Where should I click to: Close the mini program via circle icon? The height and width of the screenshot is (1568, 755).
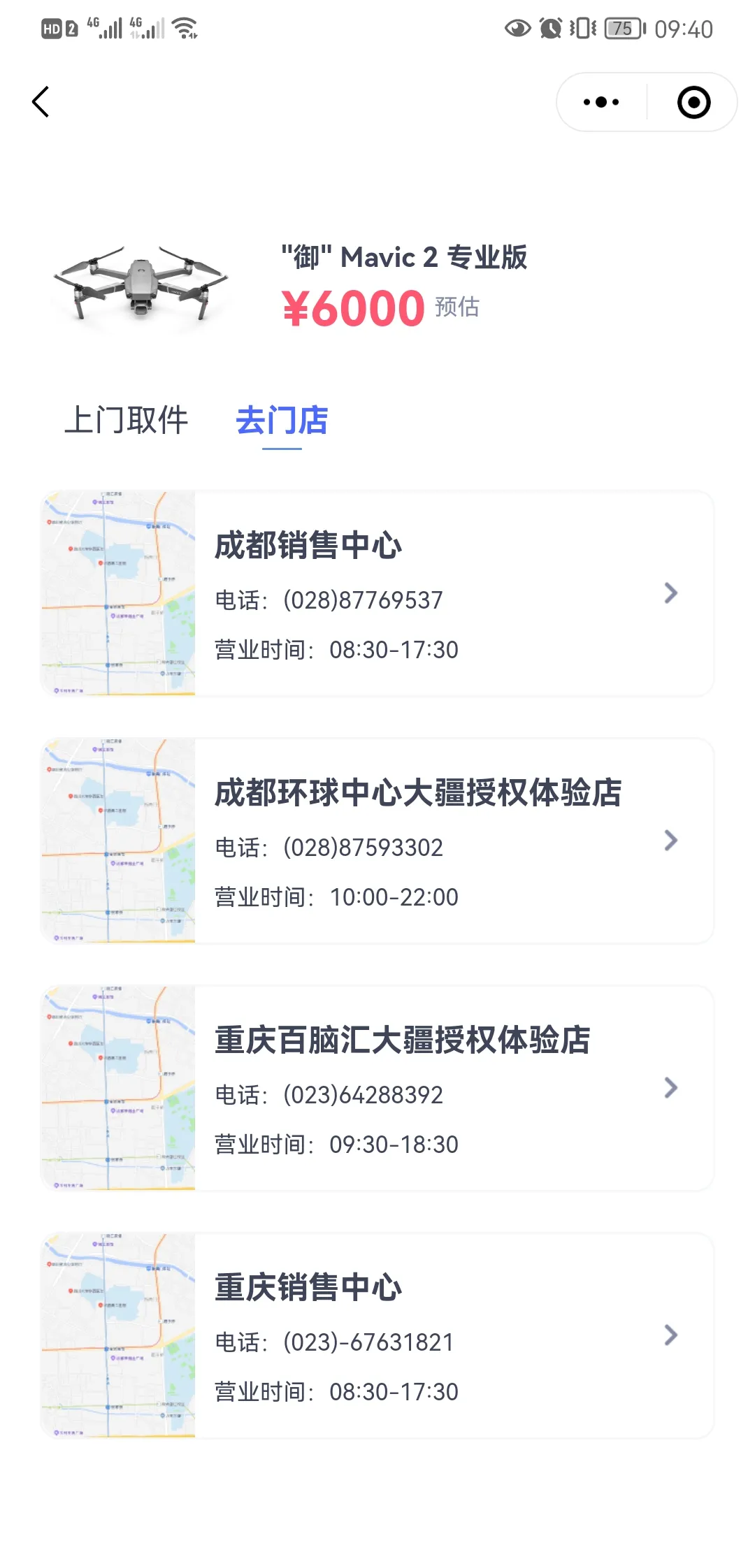pos(693,102)
